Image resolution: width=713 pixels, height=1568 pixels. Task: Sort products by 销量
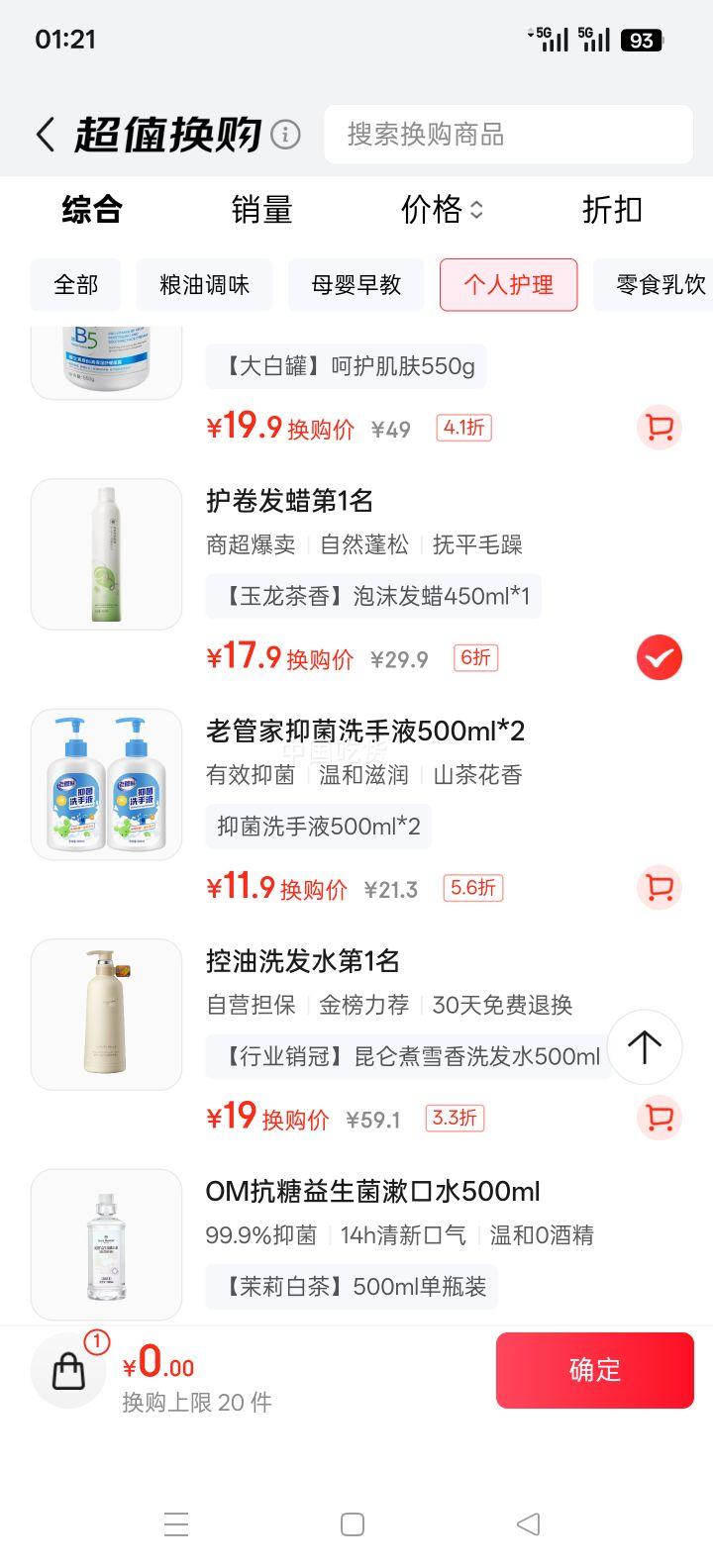[x=261, y=210]
